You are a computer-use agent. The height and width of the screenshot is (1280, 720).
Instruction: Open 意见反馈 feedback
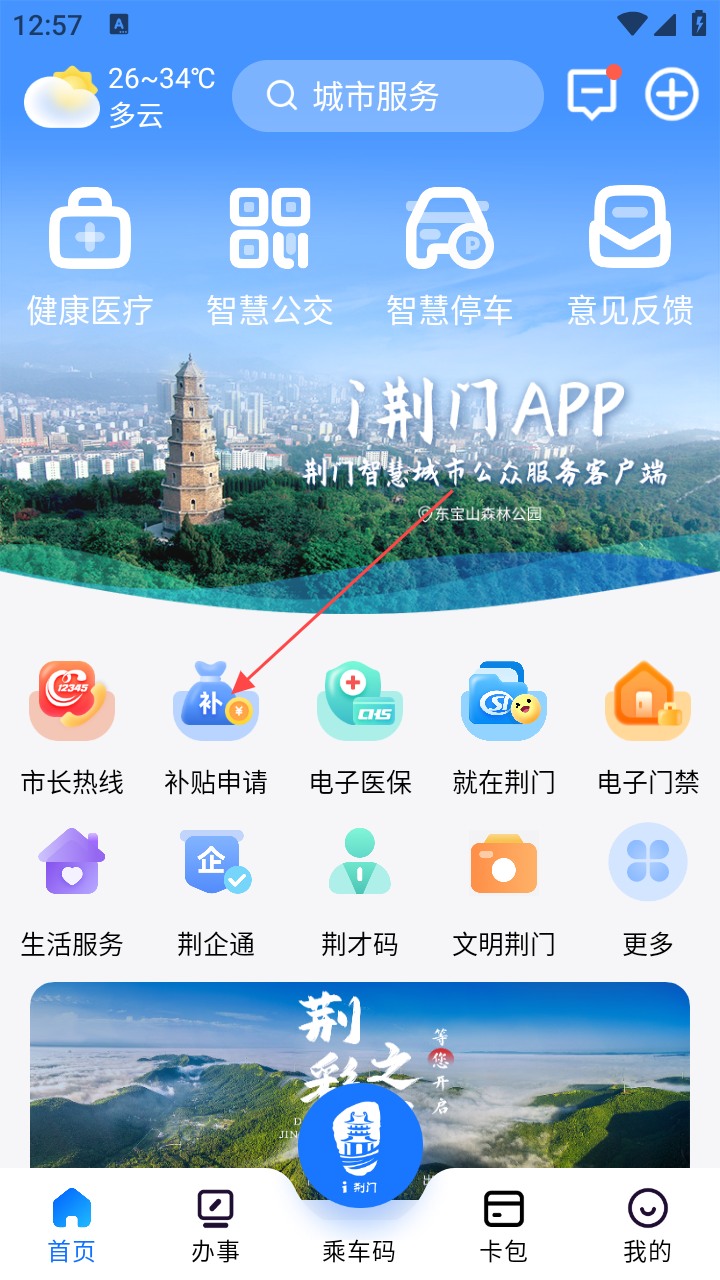point(630,257)
